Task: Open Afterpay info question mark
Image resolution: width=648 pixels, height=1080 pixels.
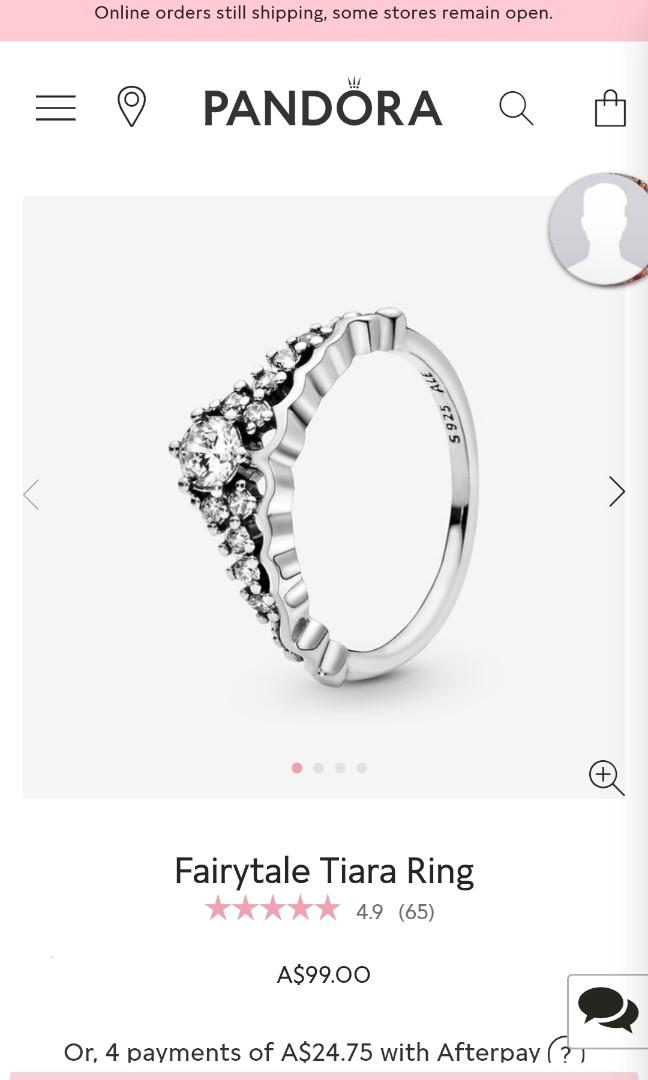Action: pos(566,1053)
